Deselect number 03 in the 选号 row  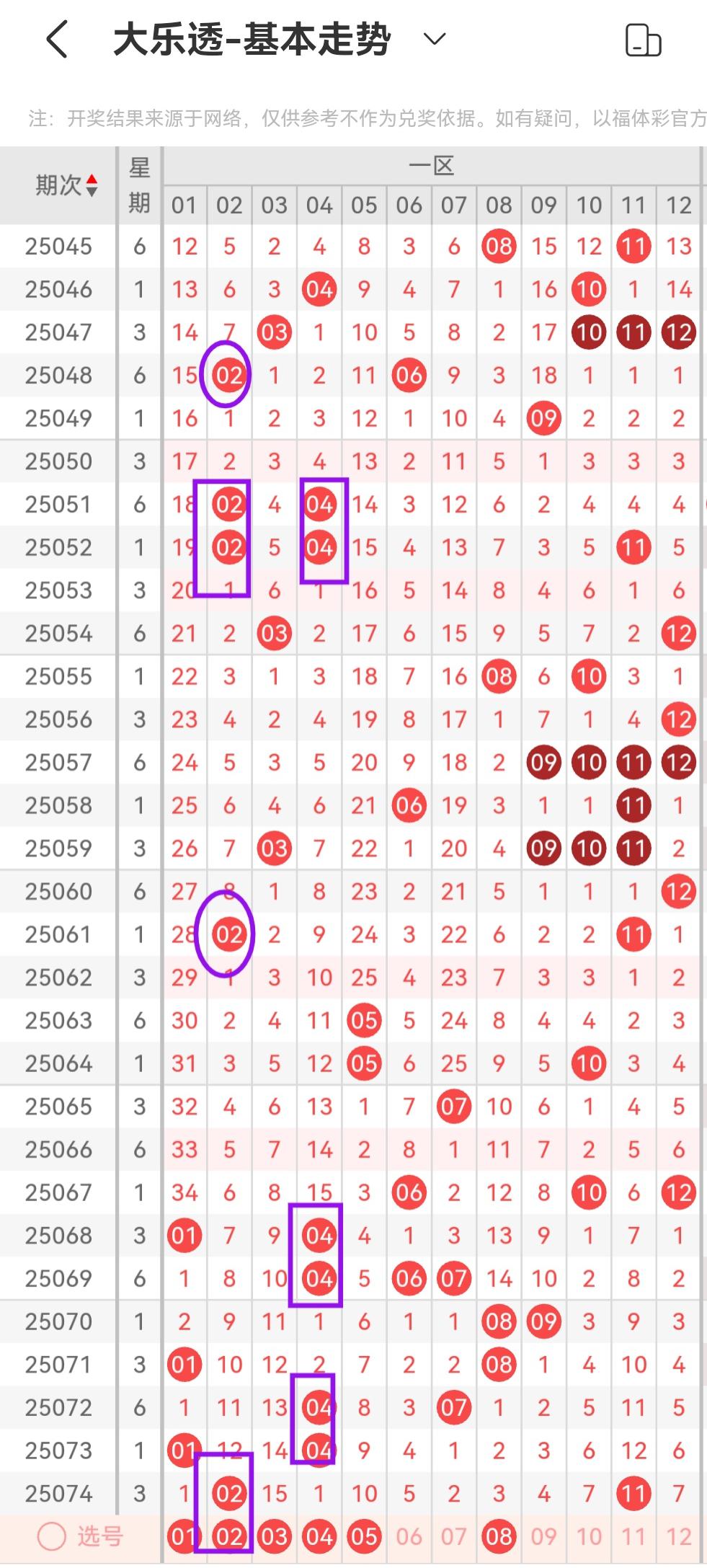(x=275, y=1536)
